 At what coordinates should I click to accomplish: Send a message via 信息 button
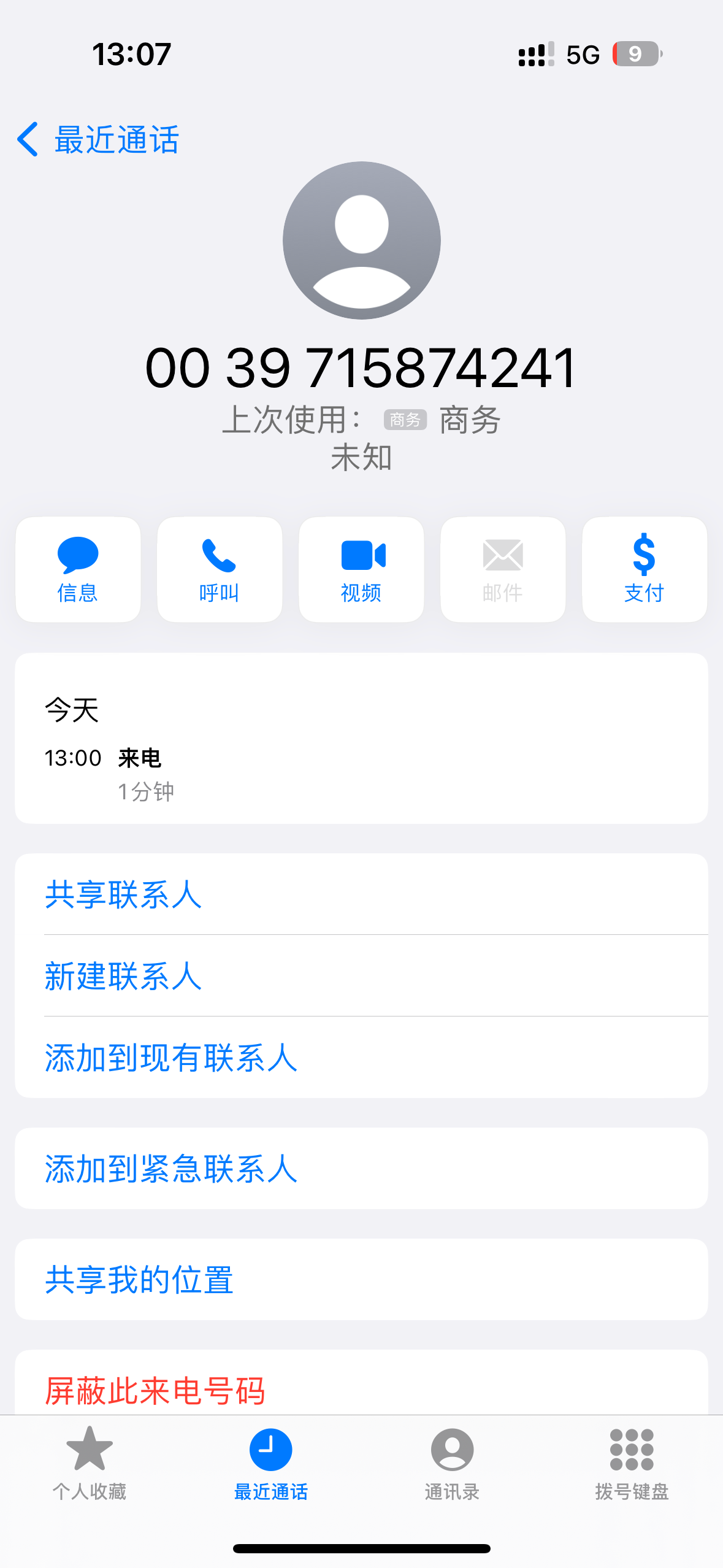(78, 569)
